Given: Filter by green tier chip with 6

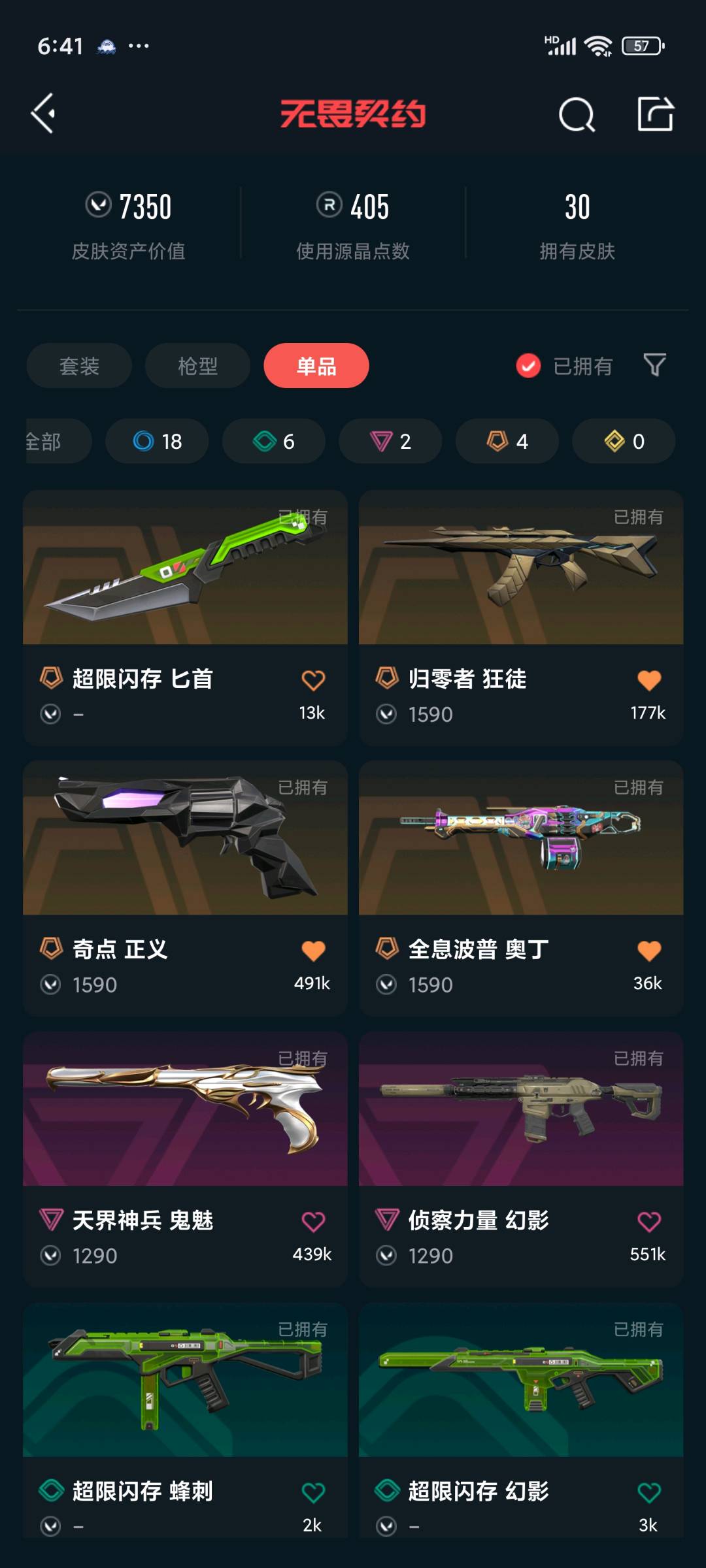Looking at the screenshot, I should tap(274, 442).
